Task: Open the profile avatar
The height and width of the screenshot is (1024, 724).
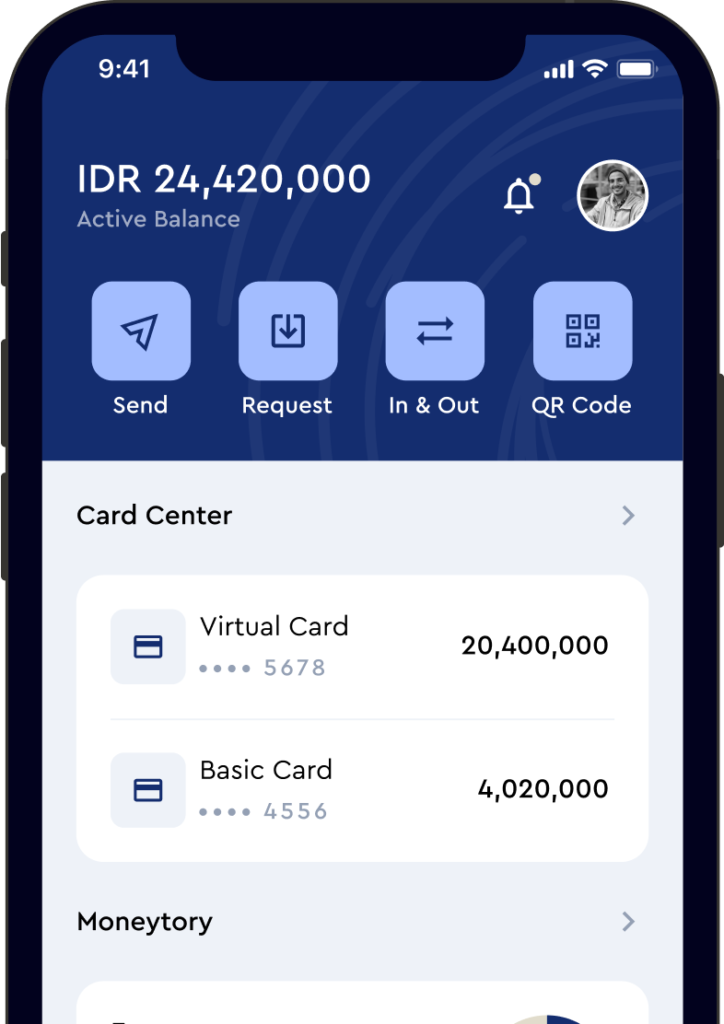Action: click(x=612, y=196)
